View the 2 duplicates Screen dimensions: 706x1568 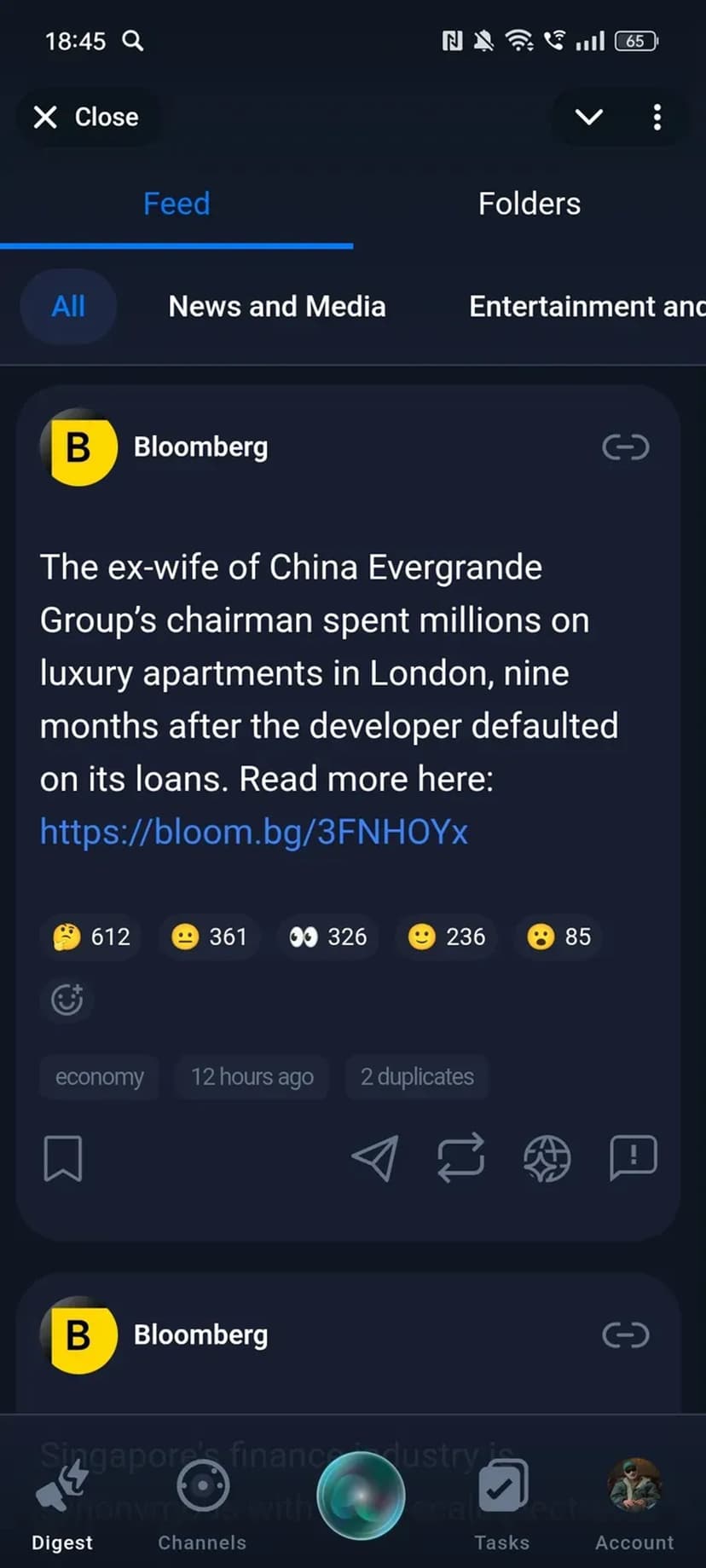tap(416, 1077)
